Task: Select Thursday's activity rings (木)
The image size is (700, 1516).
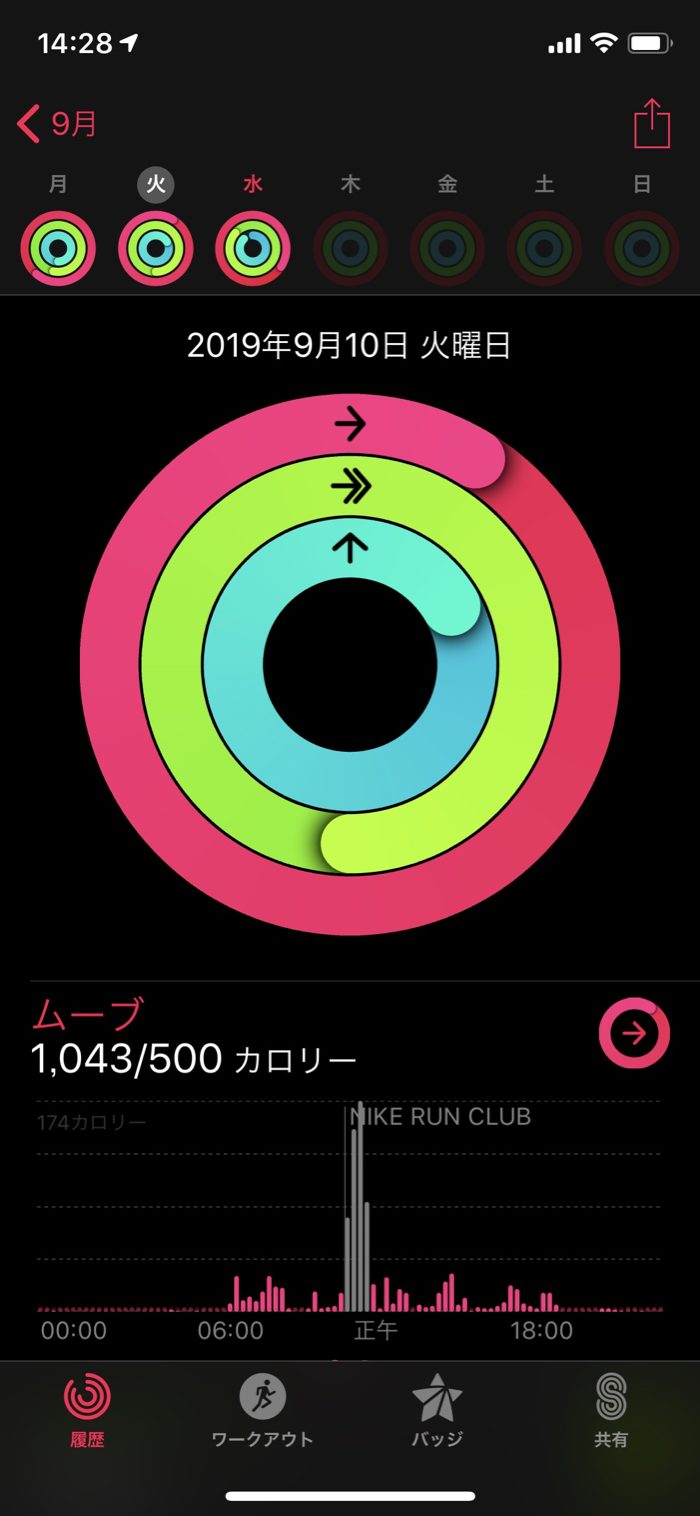Action: (351, 248)
